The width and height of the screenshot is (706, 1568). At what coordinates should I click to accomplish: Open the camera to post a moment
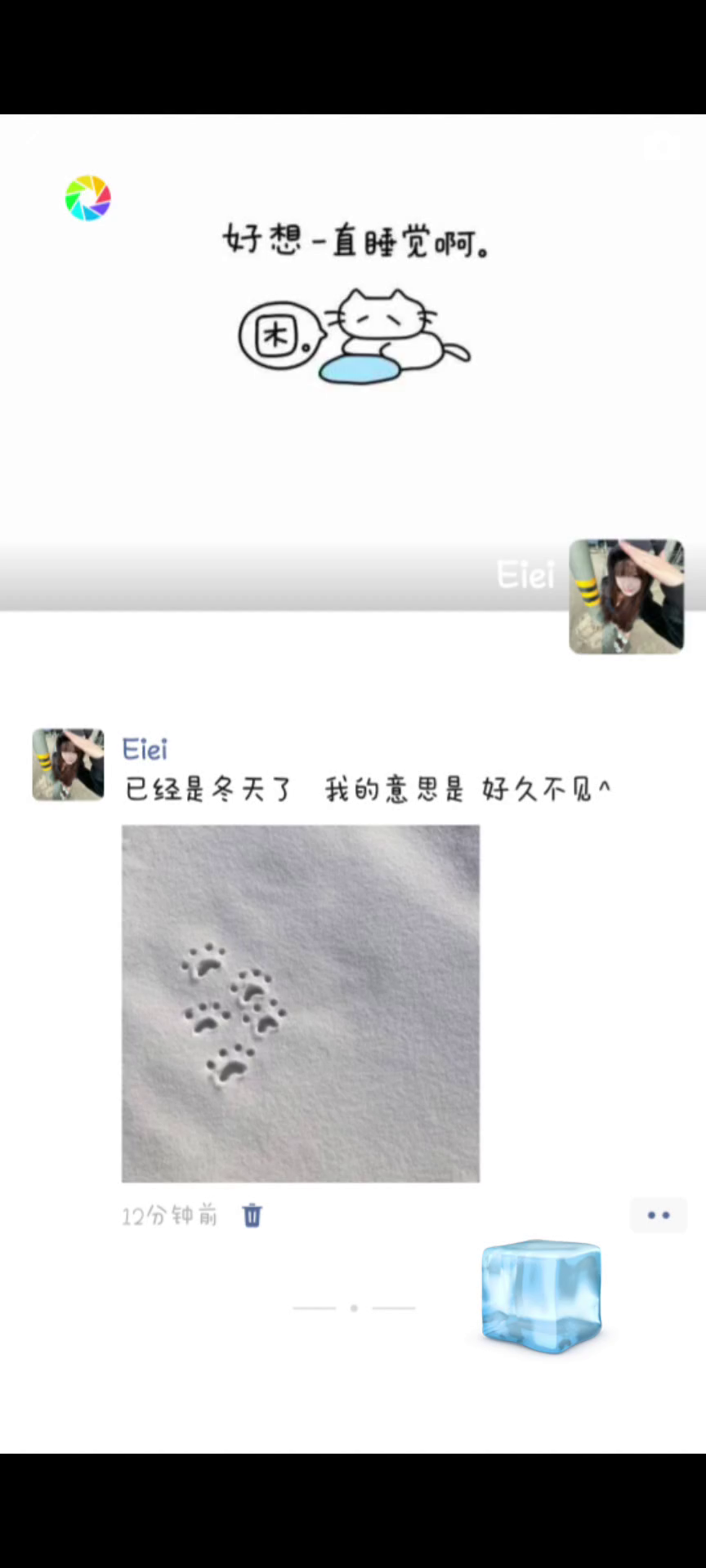[661, 147]
